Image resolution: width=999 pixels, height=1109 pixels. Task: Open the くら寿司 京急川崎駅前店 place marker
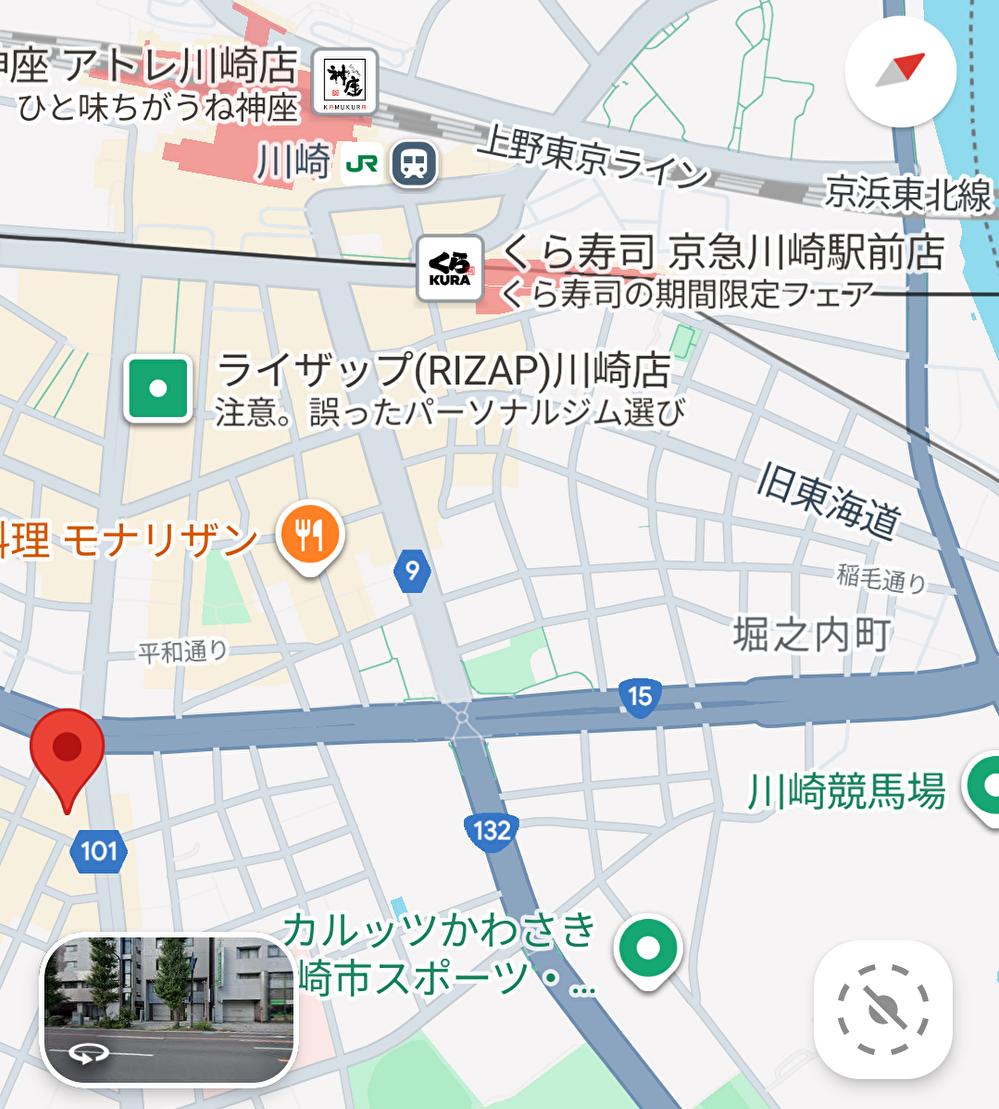coord(449,268)
